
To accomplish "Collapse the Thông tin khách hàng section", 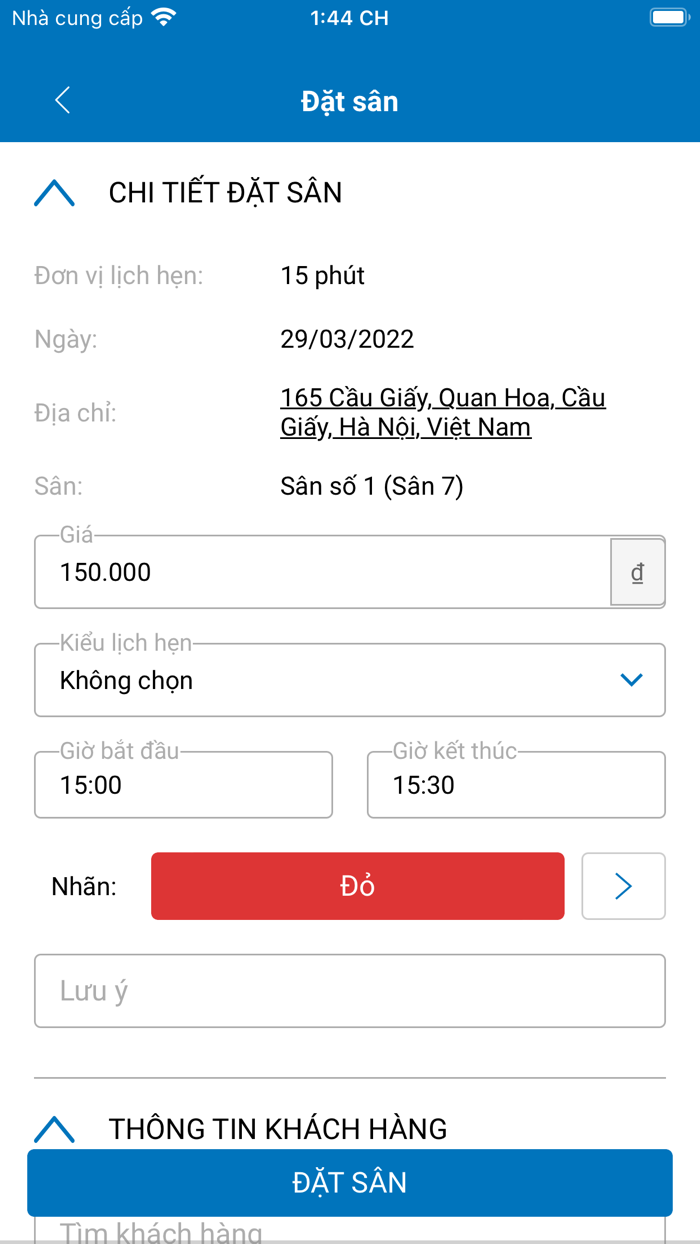I will click(x=54, y=1129).
